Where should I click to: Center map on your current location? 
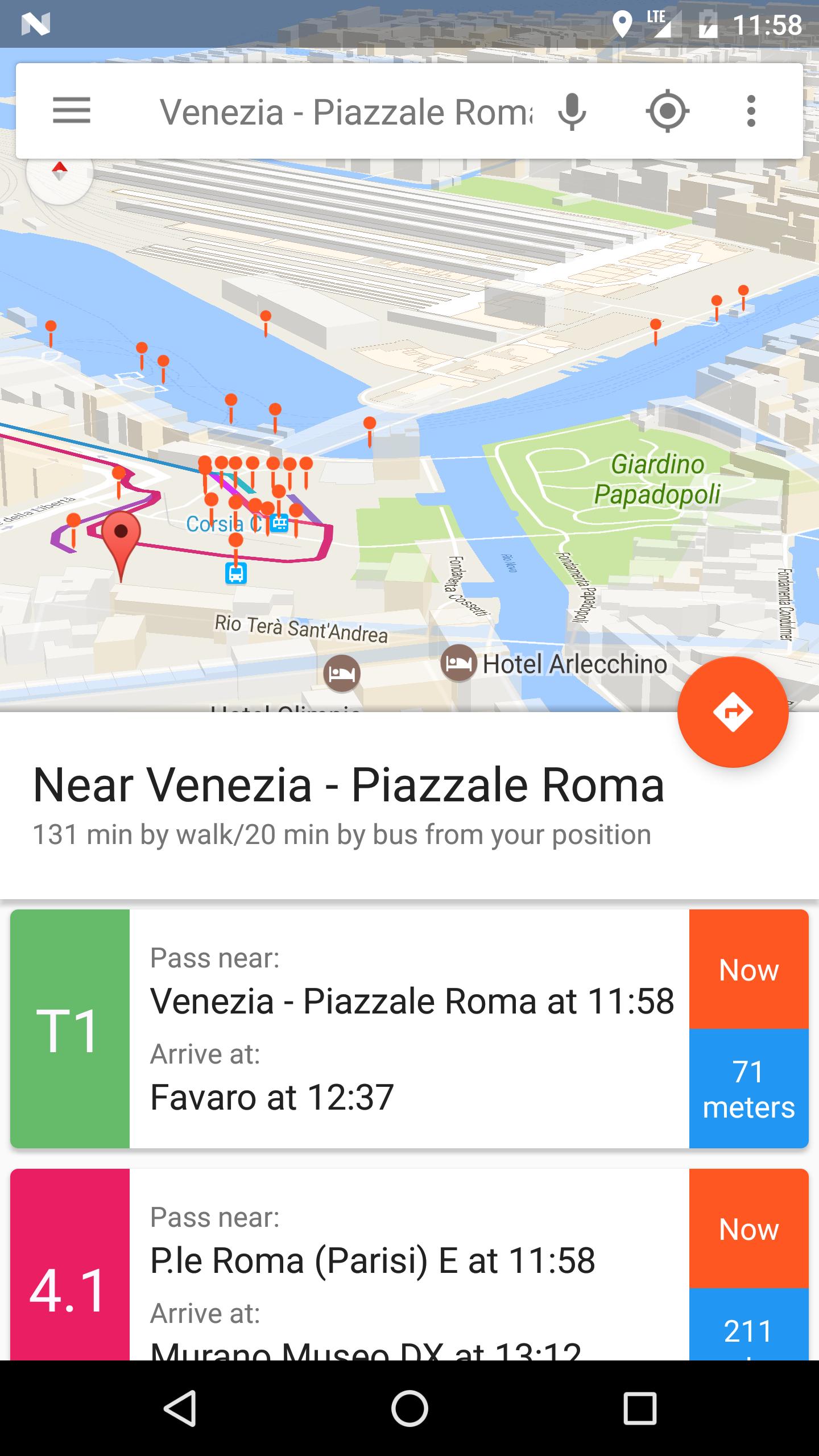pos(667,111)
